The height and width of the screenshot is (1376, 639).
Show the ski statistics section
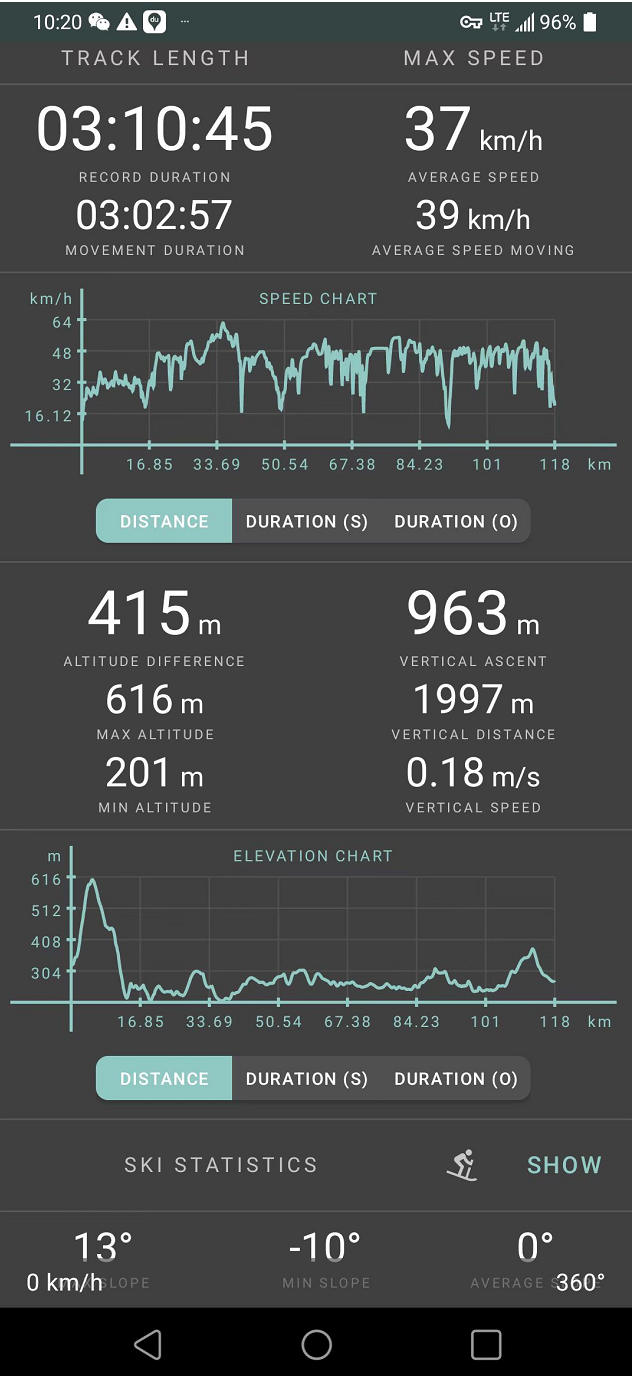pos(564,1165)
